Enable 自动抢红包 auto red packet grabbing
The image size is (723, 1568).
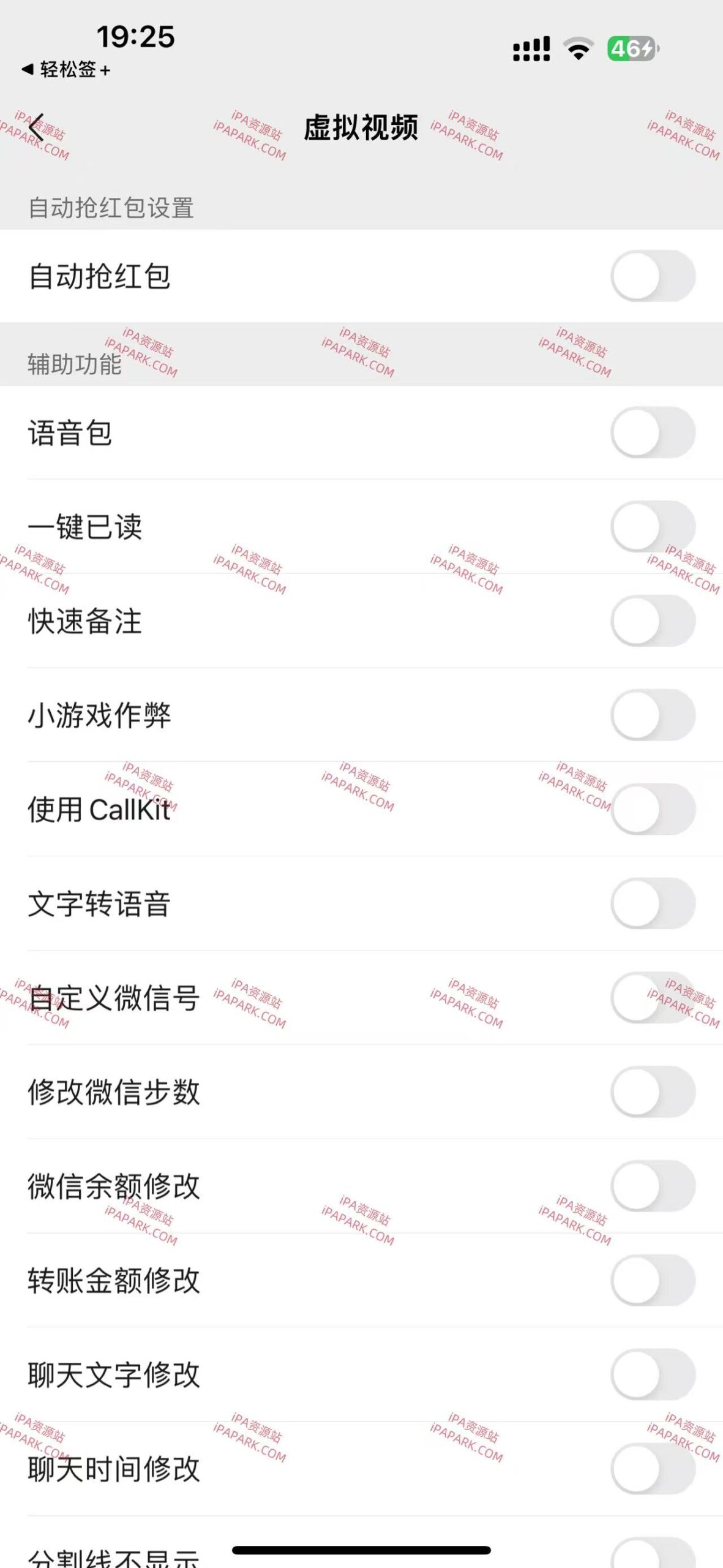pyautogui.click(x=652, y=275)
